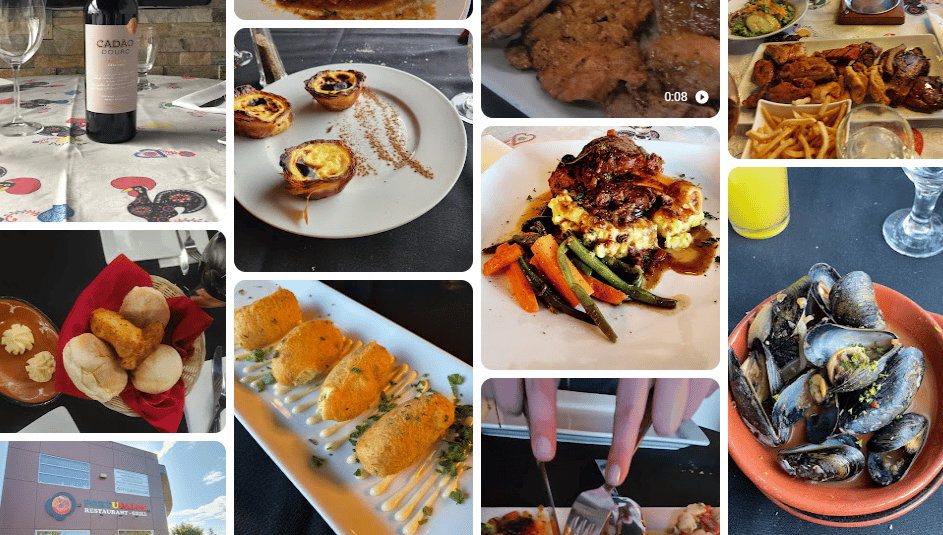The image size is (943, 535).
Task: Open the beef with vegetables photo
Action: click(x=600, y=248)
